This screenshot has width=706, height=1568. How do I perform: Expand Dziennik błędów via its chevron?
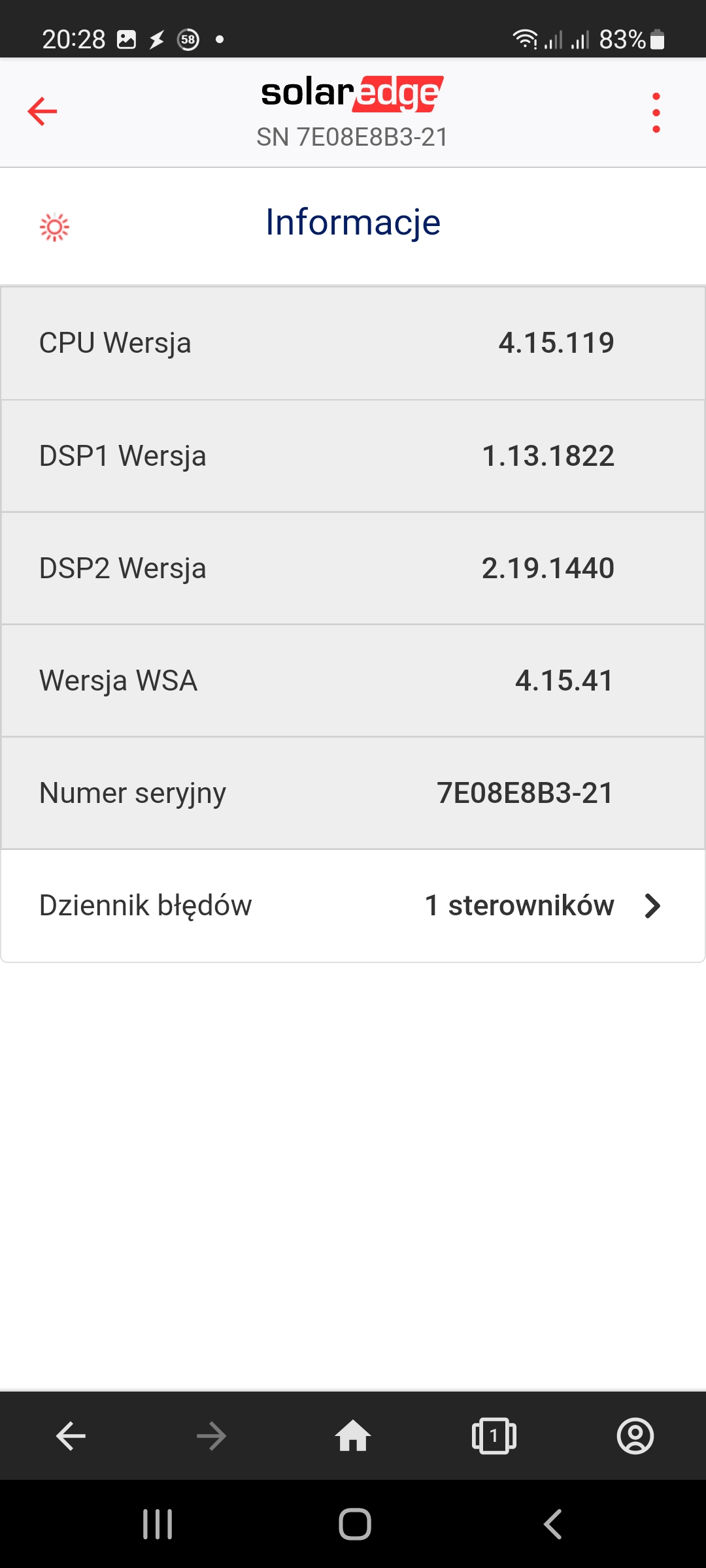pos(652,906)
